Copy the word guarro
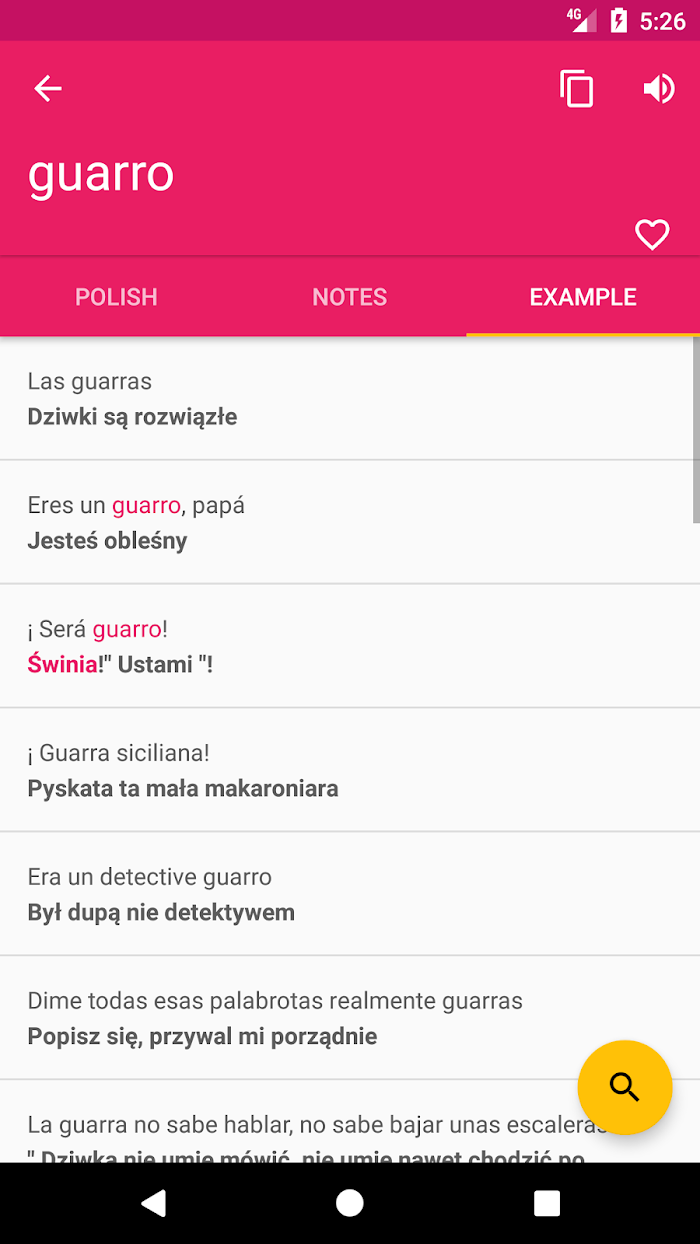This screenshot has height=1244, width=700. point(576,89)
